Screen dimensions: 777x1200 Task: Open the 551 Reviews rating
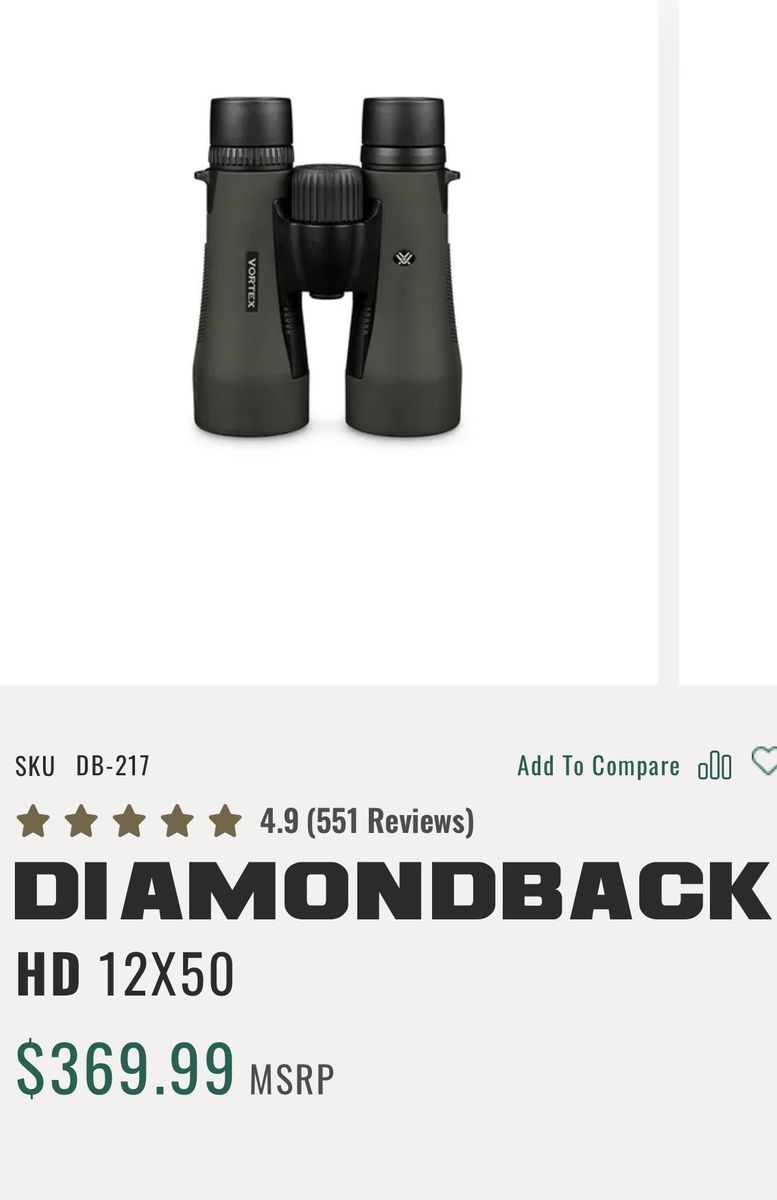point(367,821)
